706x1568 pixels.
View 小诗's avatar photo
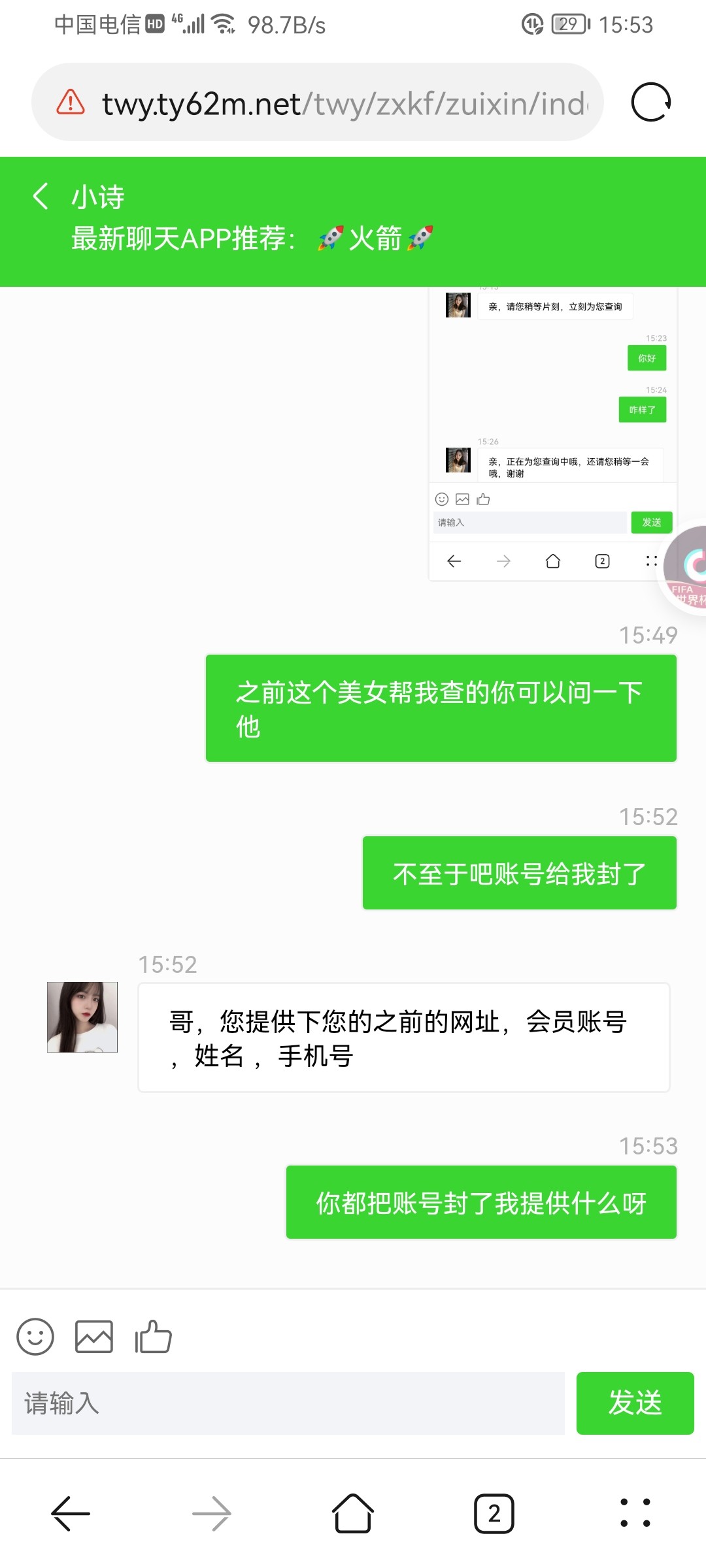[x=82, y=1017]
